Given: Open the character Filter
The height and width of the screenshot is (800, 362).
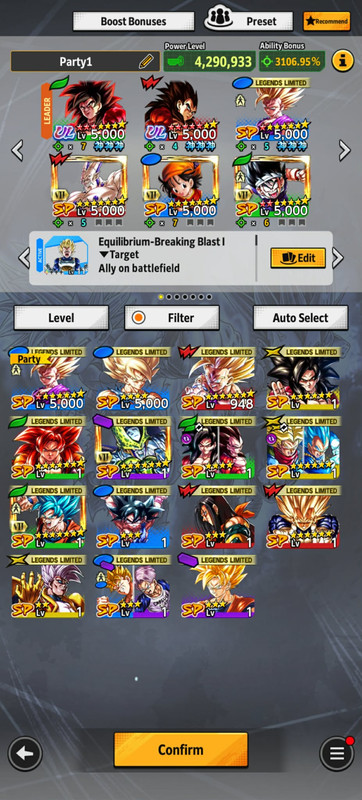Looking at the screenshot, I should (x=172, y=318).
